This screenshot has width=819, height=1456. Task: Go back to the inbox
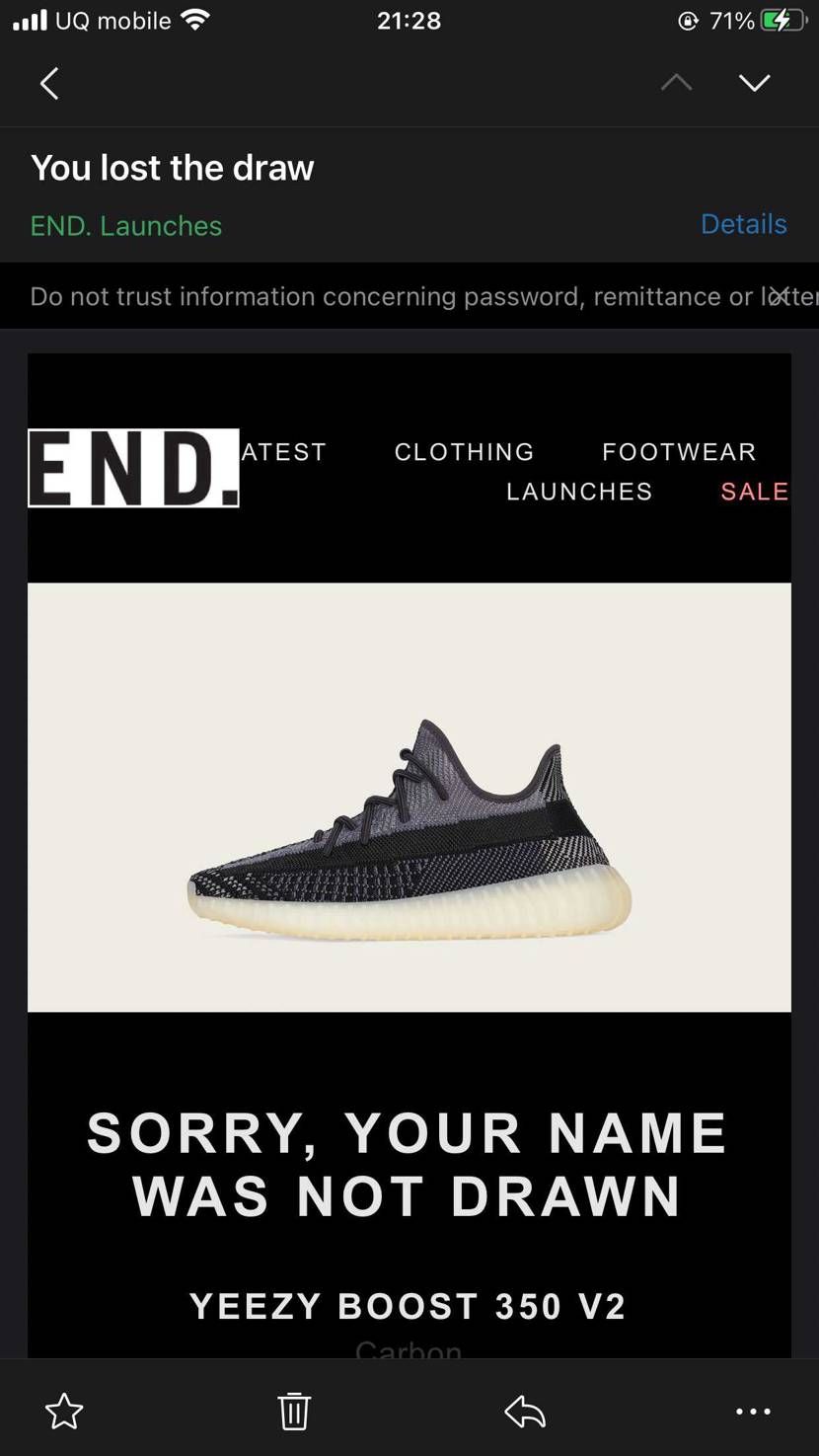(x=49, y=84)
